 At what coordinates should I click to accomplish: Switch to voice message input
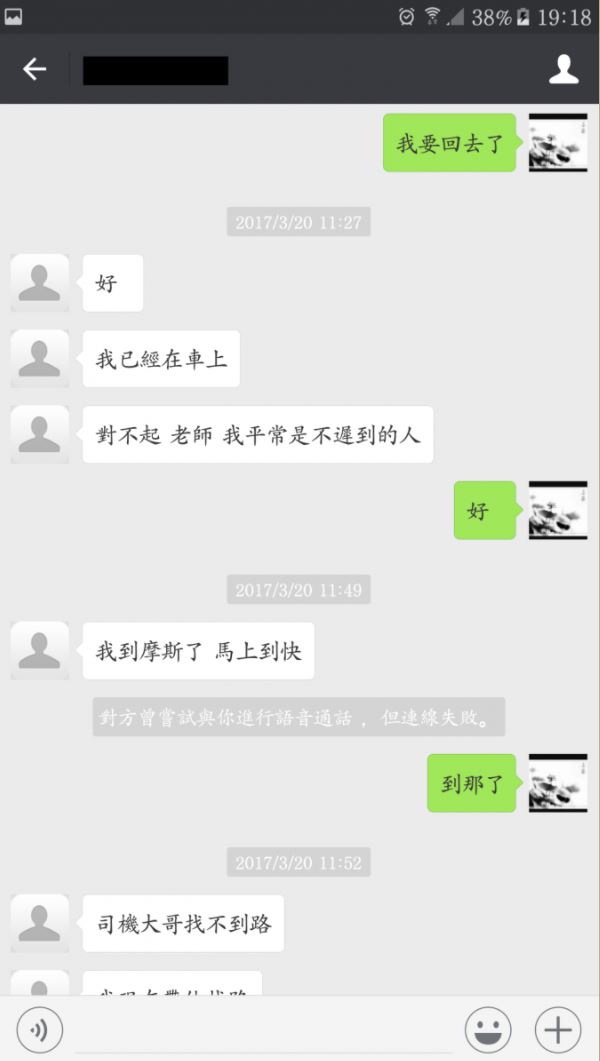(40, 1030)
